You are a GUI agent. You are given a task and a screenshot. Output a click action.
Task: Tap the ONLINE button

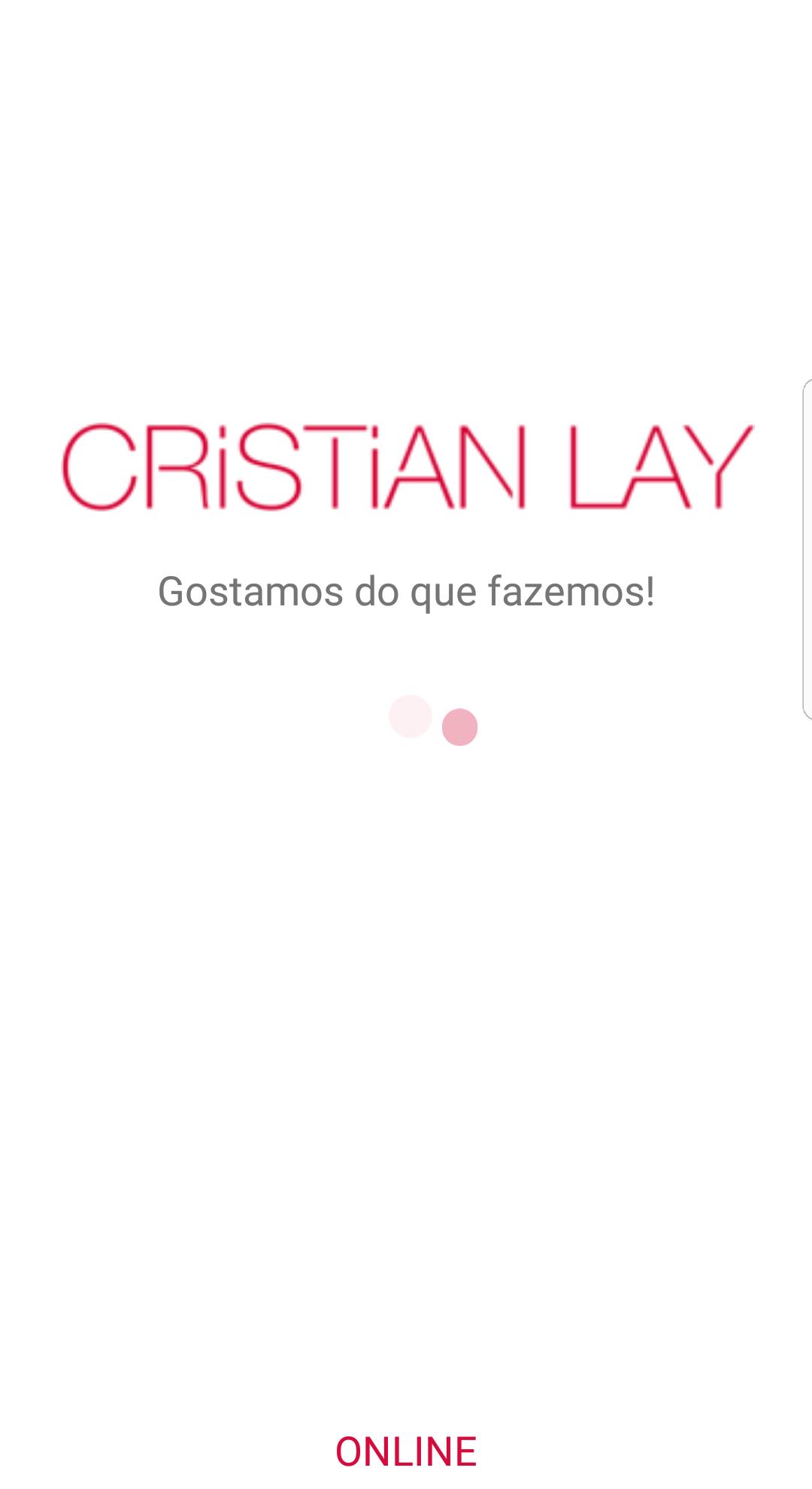pyautogui.click(x=406, y=1451)
